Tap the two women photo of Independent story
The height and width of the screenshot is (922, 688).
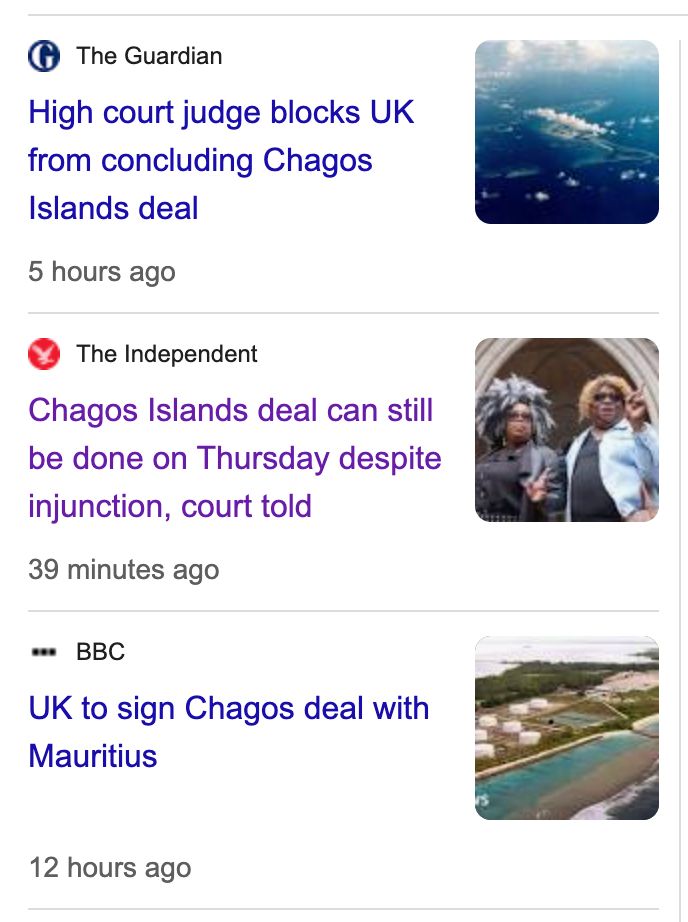coord(566,430)
